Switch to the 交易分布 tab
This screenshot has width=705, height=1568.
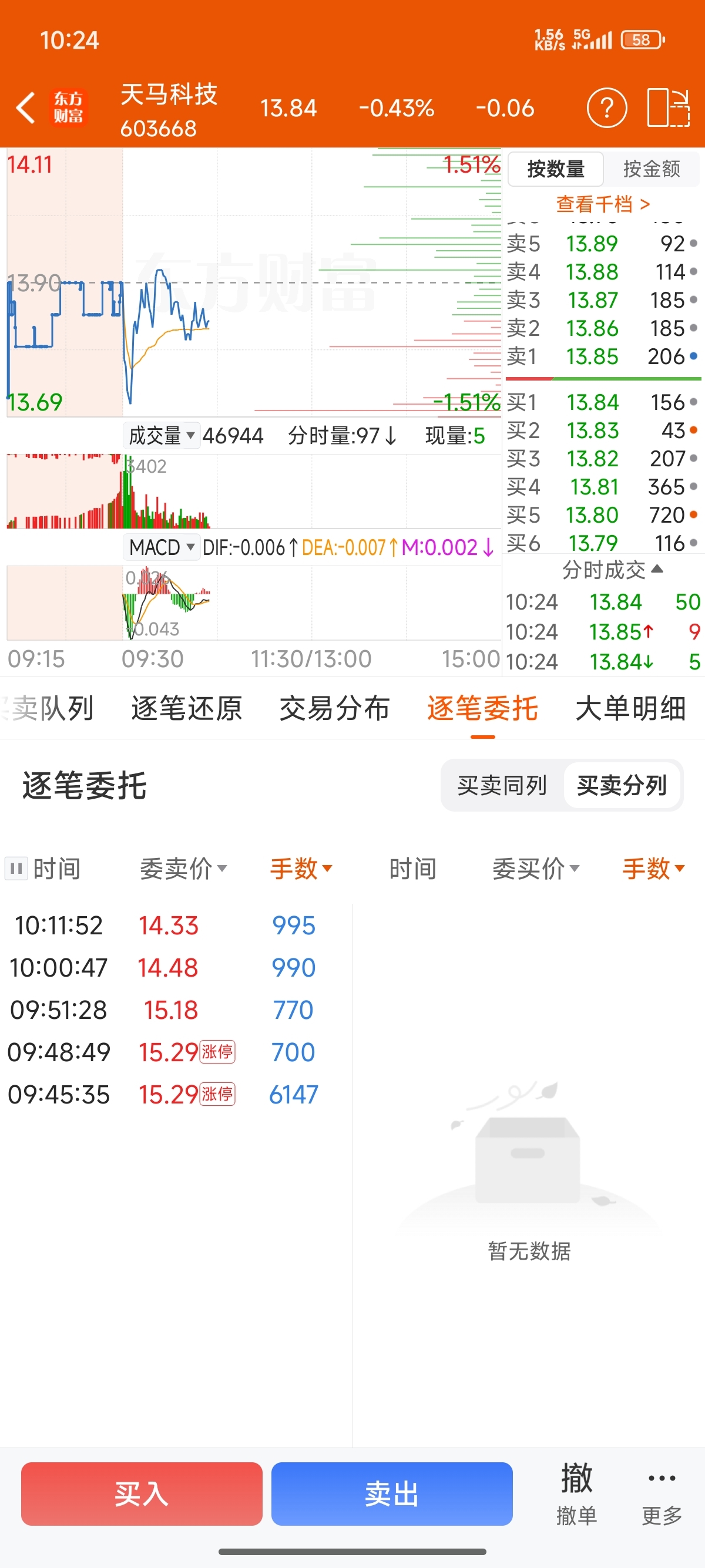[x=334, y=708]
